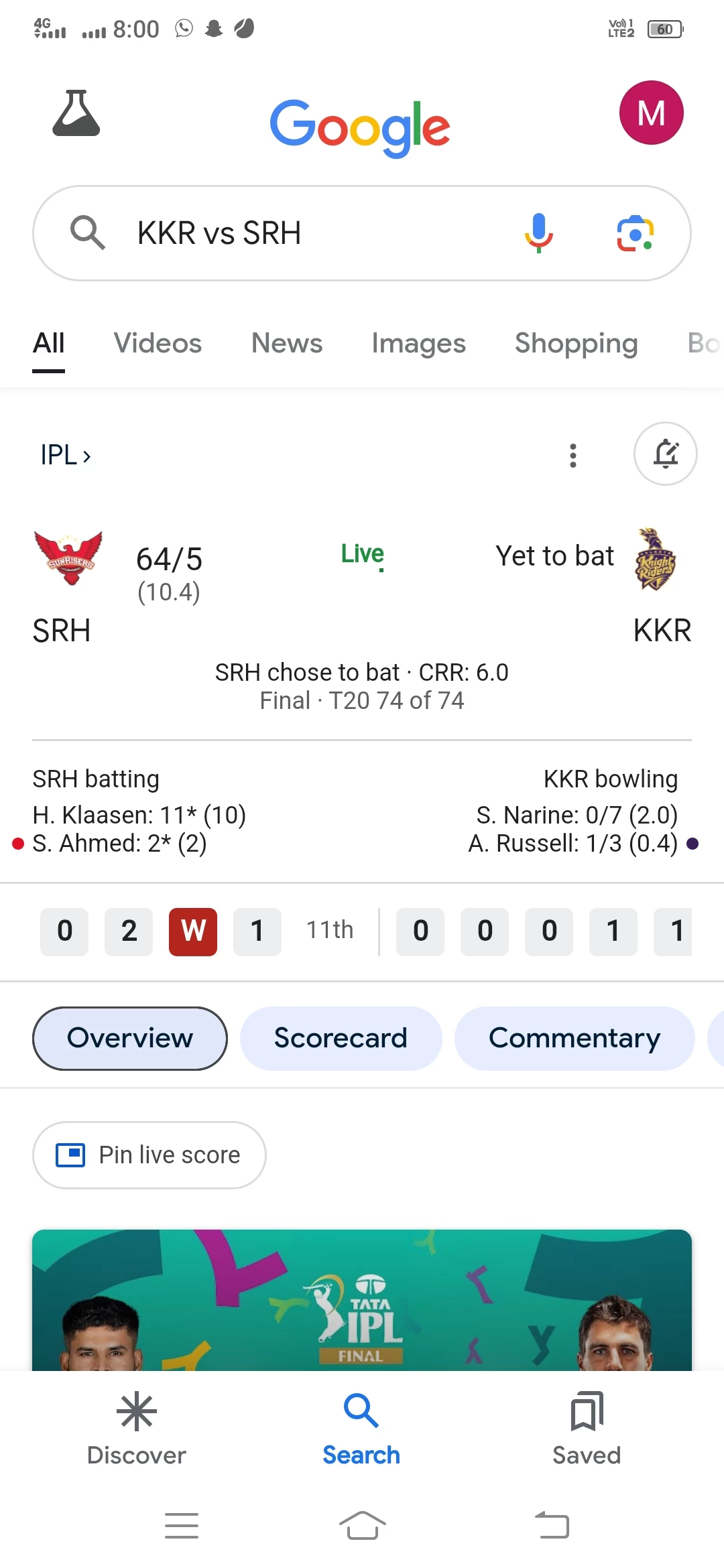Switch to the Videos tab

[158, 343]
